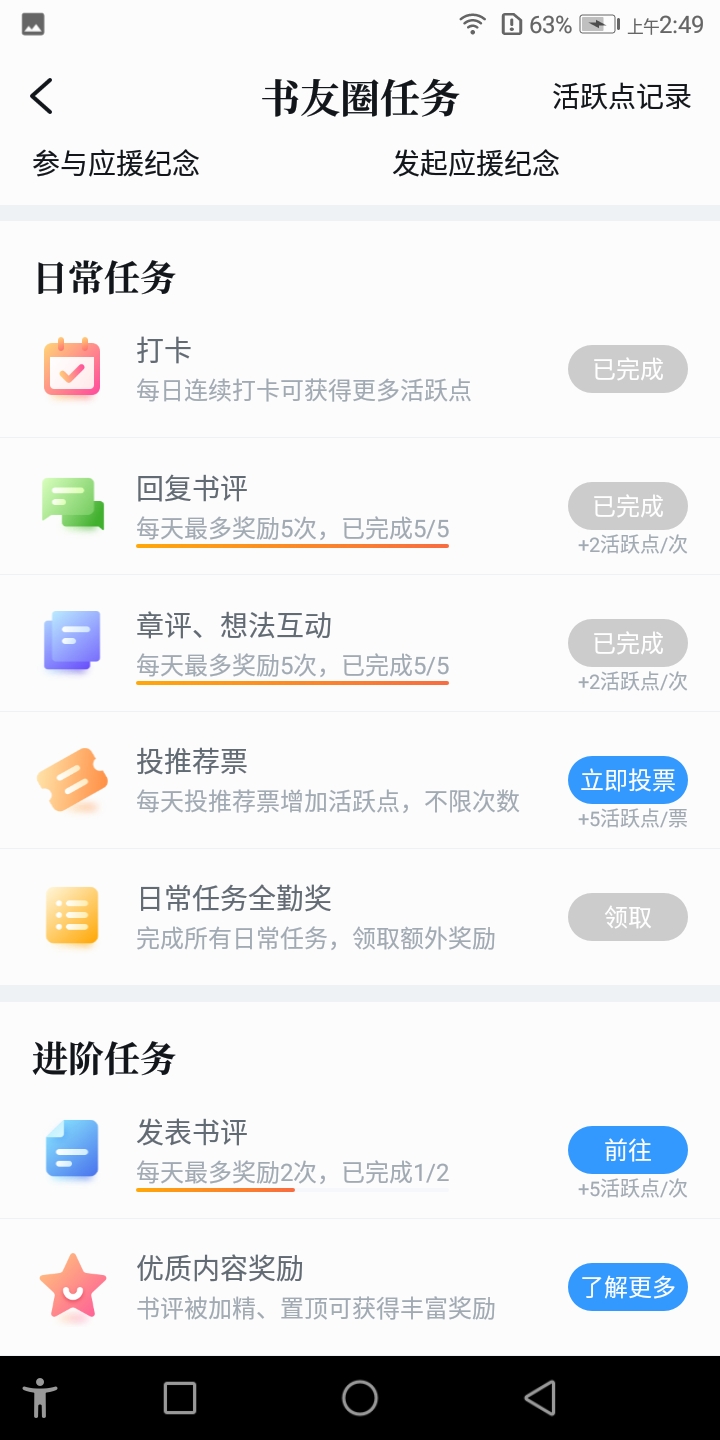Open 参与应援纪念
The width and height of the screenshot is (720, 1440).
pos(116,163)
